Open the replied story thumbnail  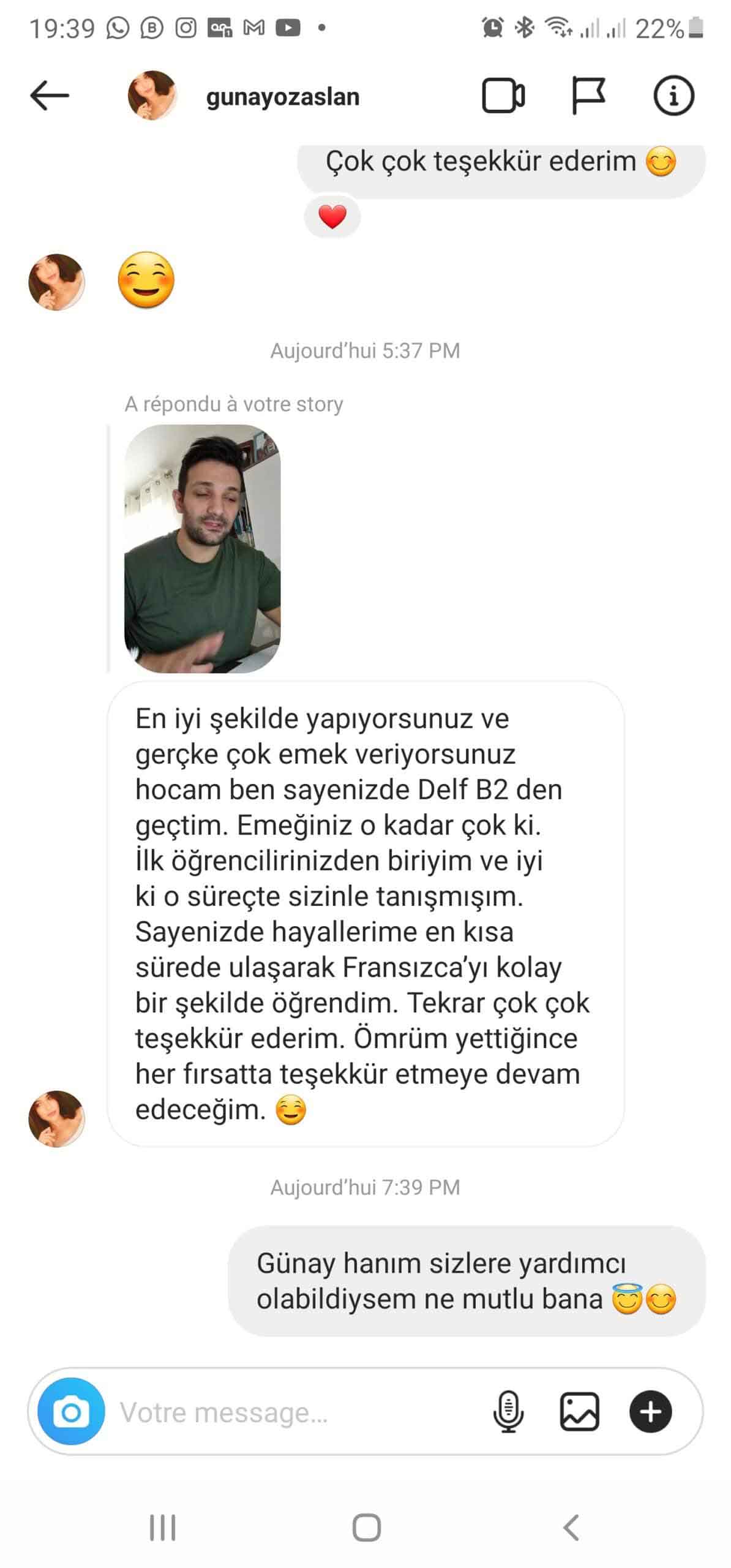tap(203, 549)
